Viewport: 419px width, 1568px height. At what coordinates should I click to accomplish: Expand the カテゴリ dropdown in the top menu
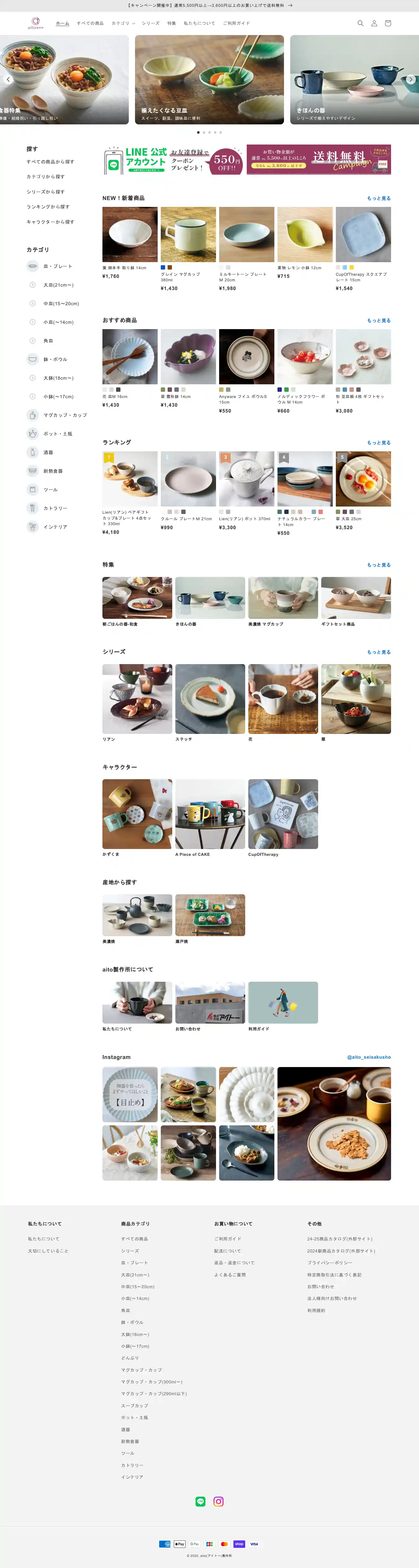click(x=123, y=23)
